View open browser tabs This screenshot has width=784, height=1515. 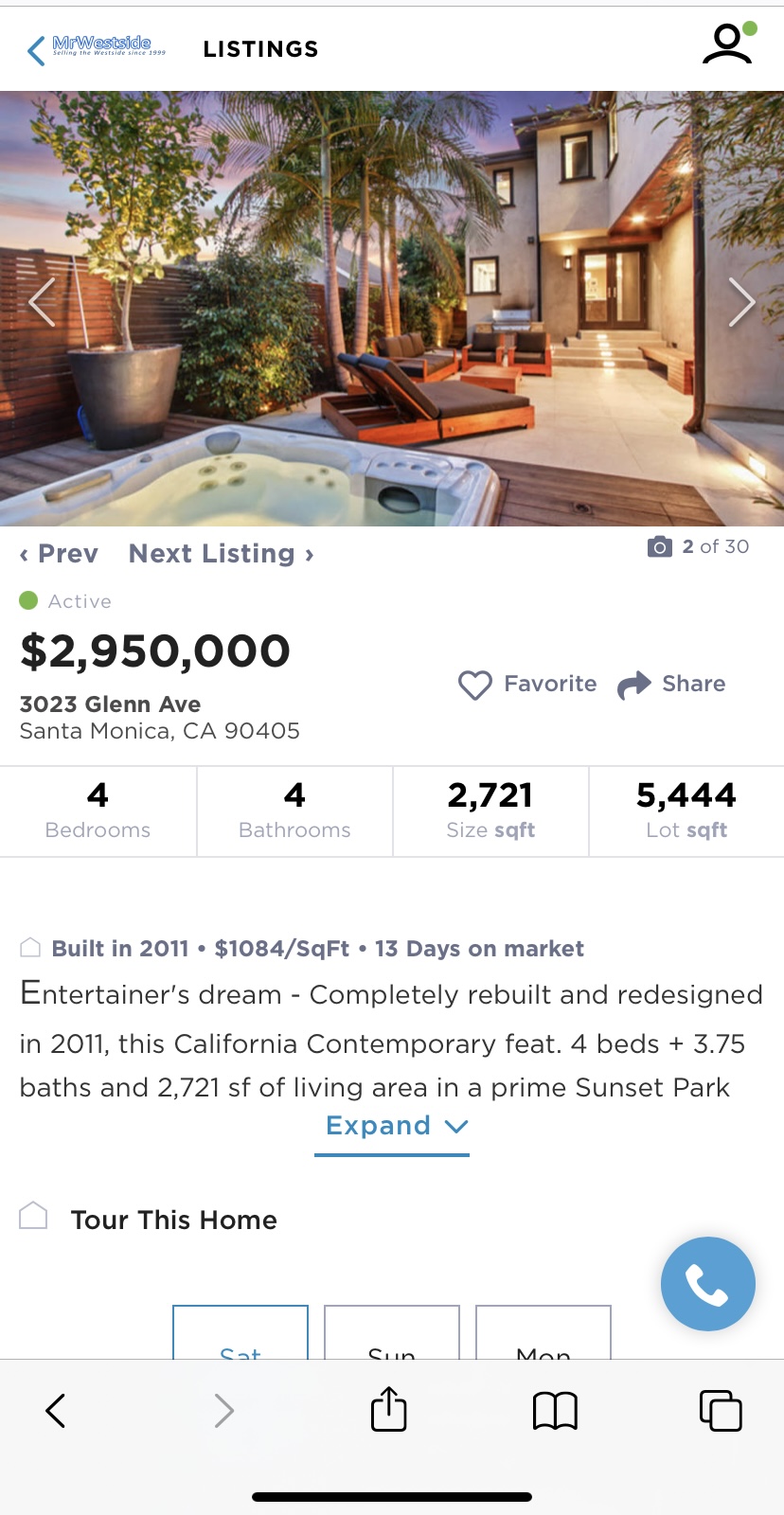(x=720, y=1410)
